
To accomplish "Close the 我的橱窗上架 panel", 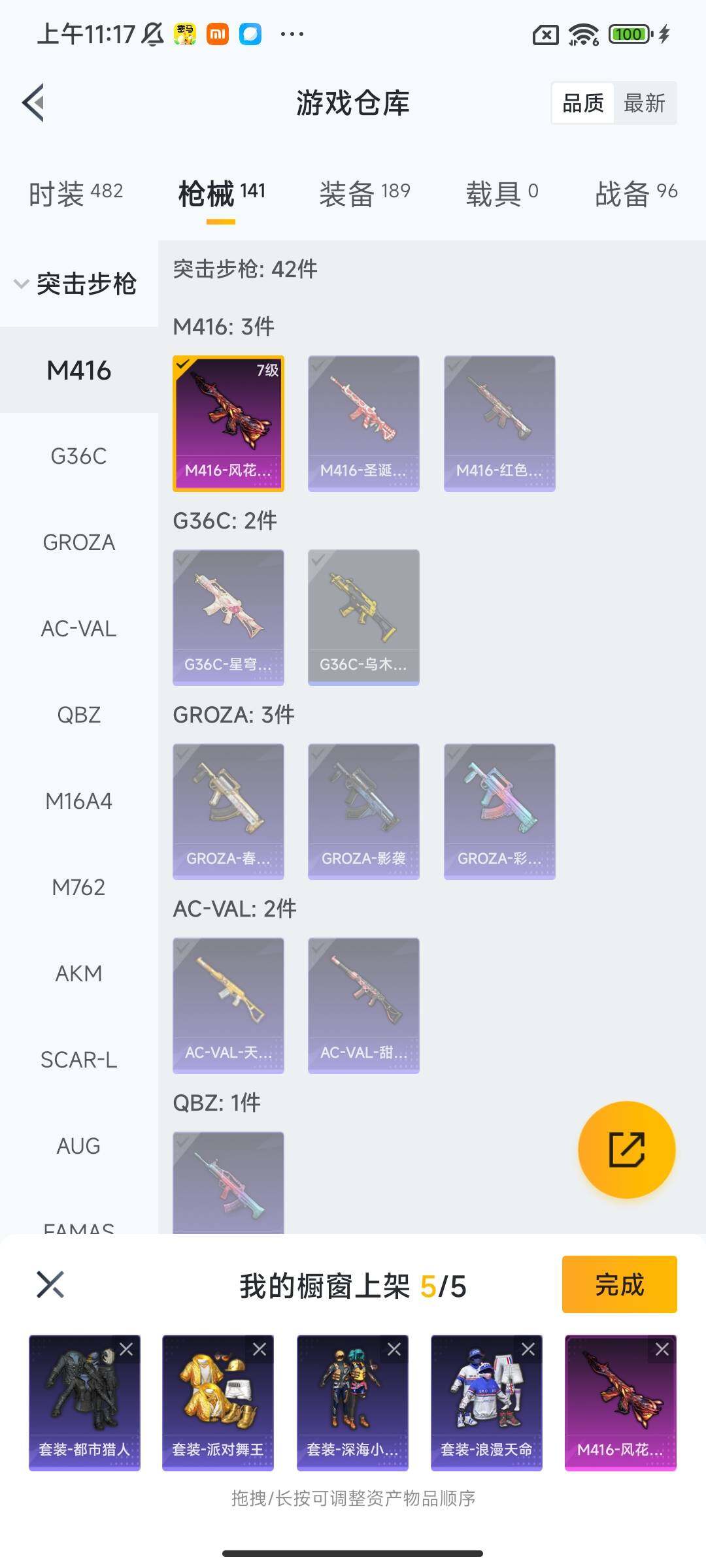I will 50,1284.
